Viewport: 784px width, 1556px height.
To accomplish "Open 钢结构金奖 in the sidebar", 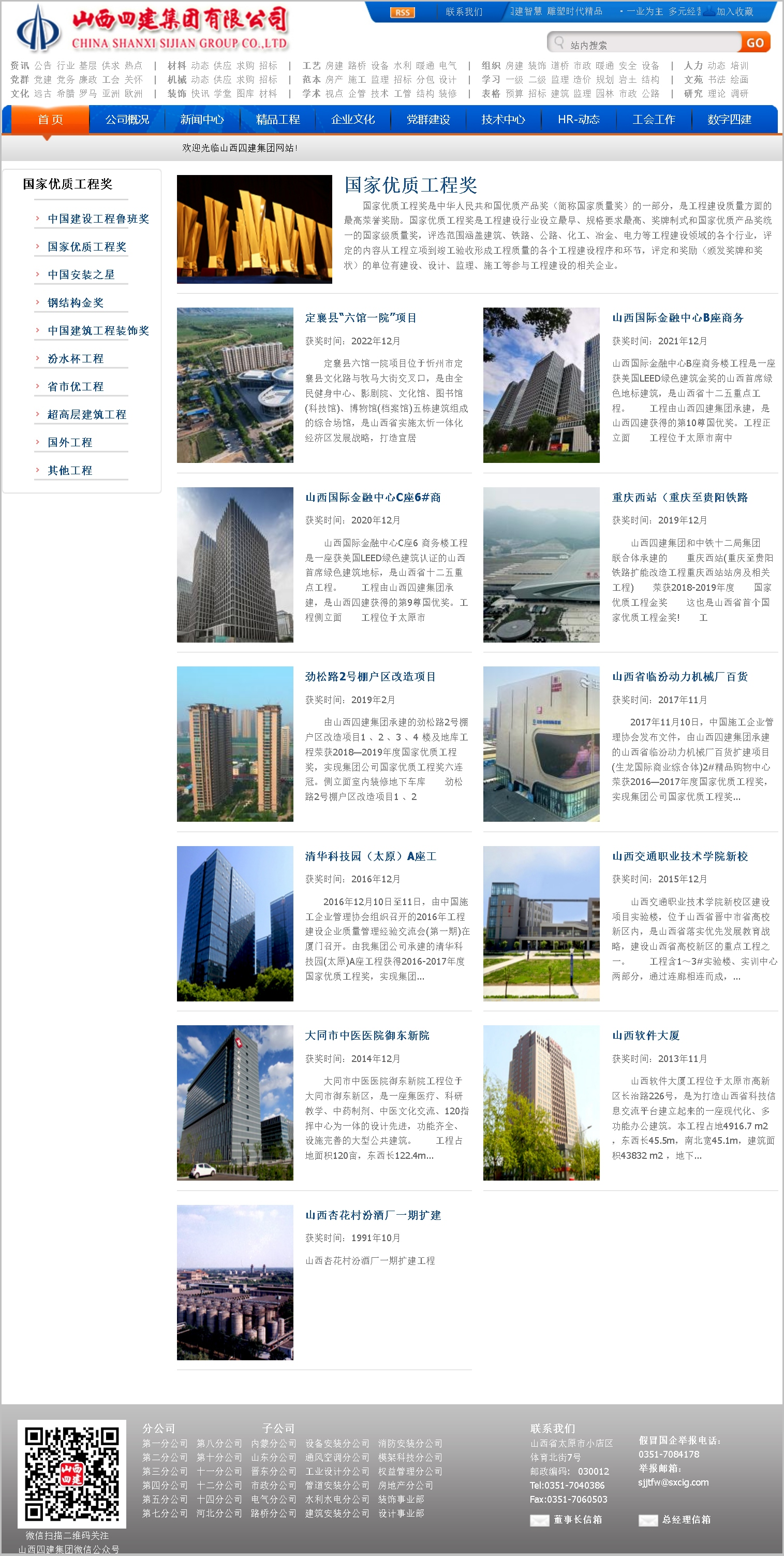I will click(76, 302).
